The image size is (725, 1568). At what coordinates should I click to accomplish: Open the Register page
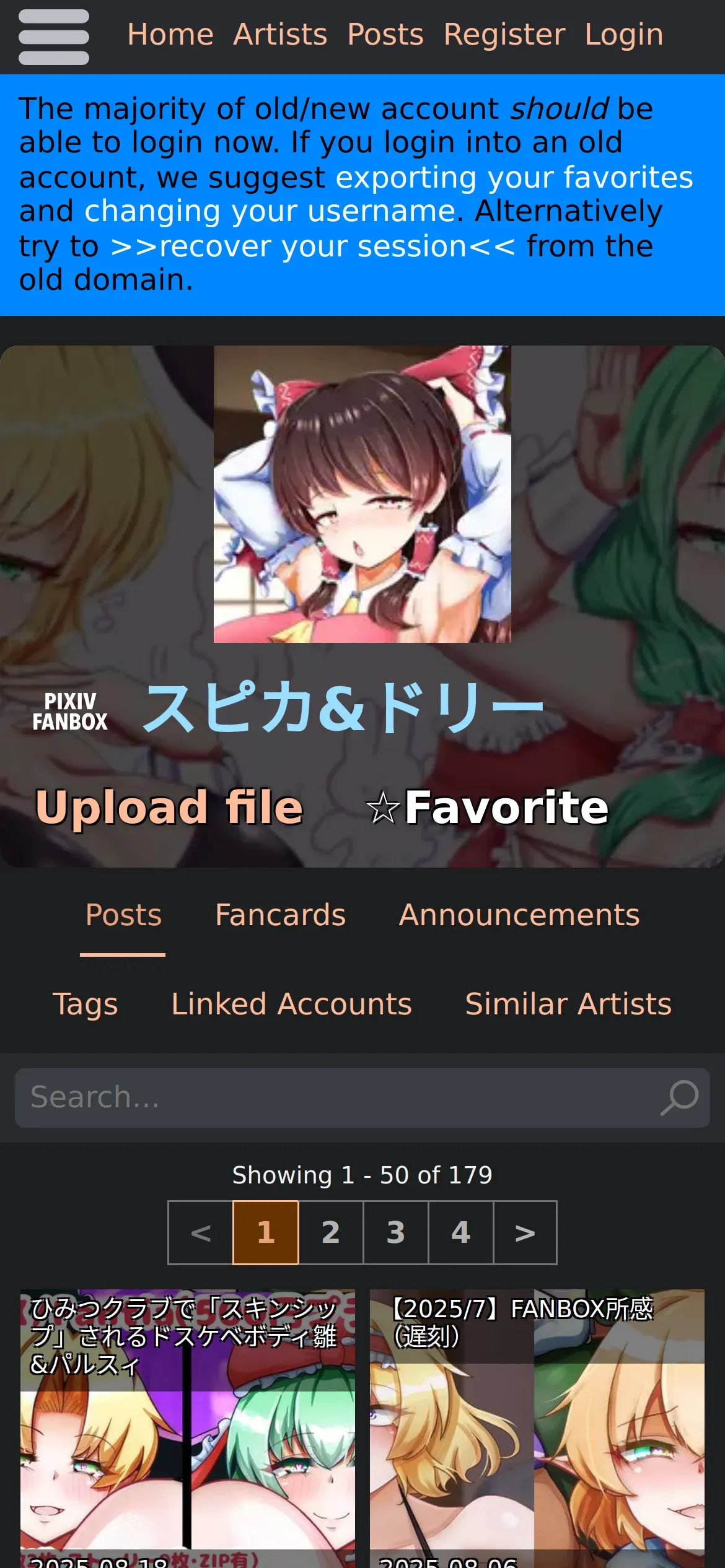tap(504, 35)
